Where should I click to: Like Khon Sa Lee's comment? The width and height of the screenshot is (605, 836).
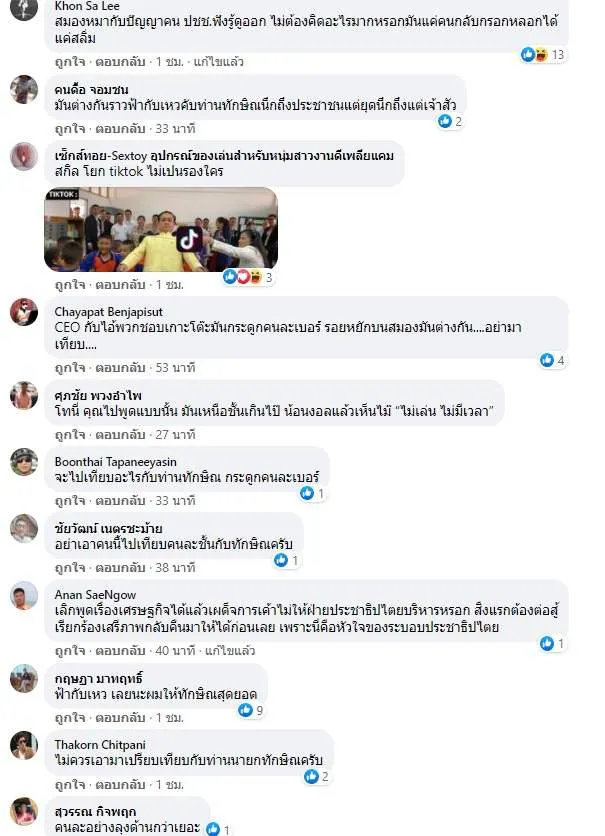(x=69, y=61)
